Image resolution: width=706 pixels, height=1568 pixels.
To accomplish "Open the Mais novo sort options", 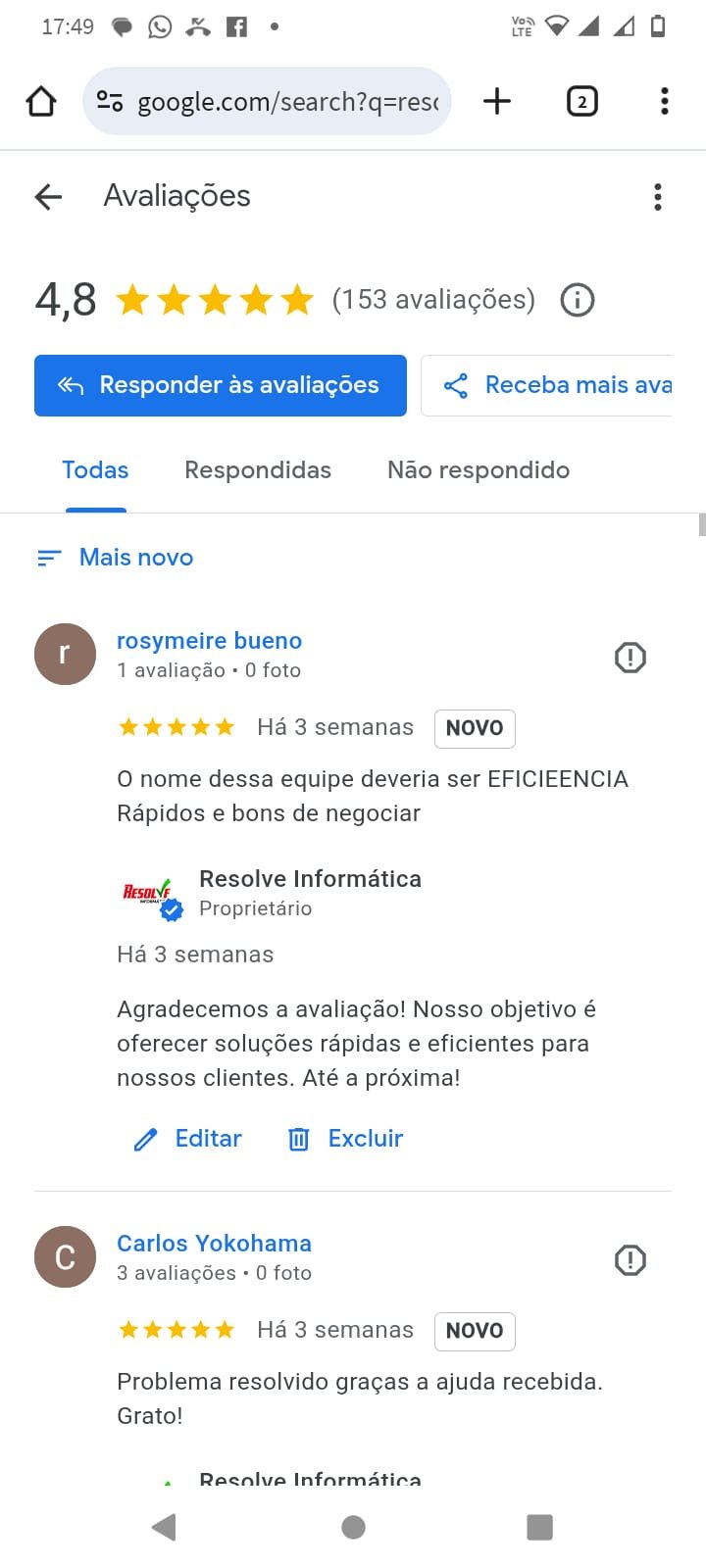I will [x=116, y=558].
